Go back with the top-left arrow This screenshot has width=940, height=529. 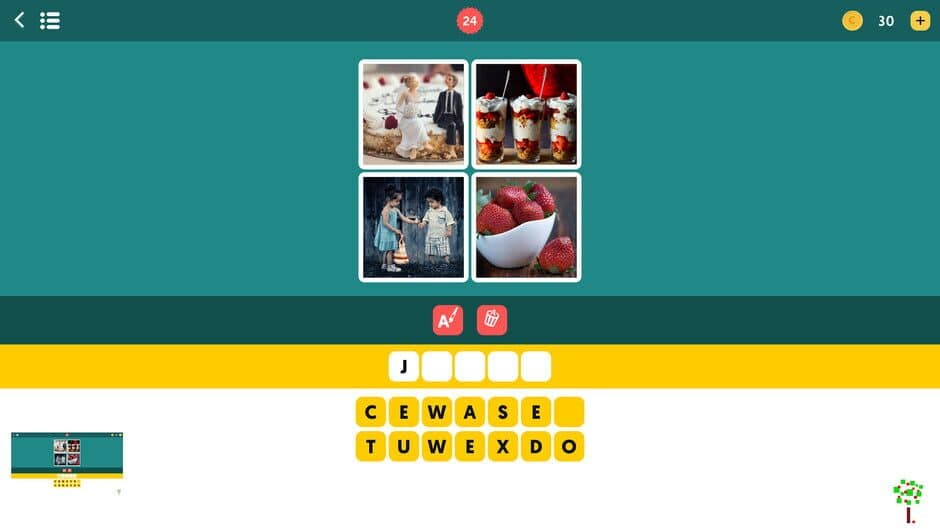coord(19,20)
